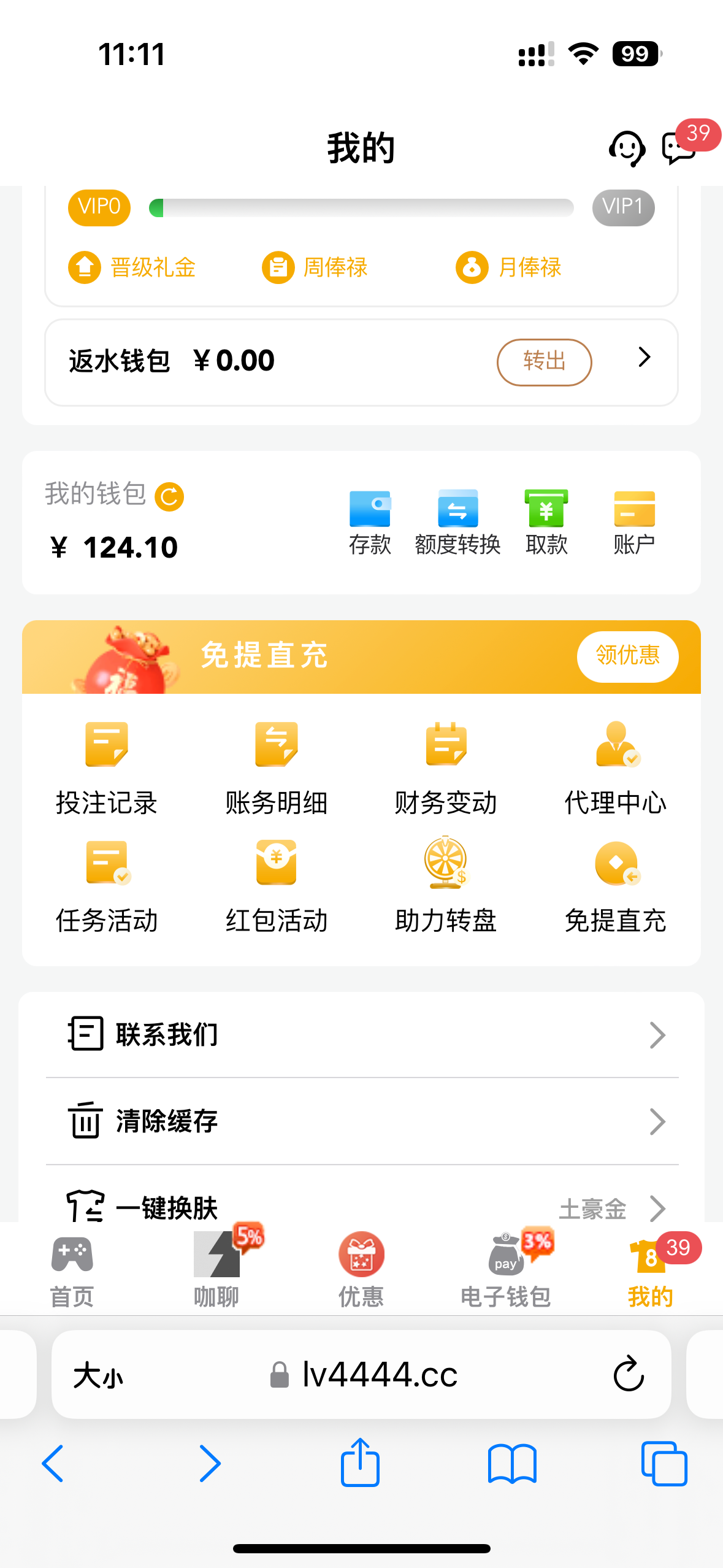Viewport: 723px width, 1568px height.
Task: Open 晋级礼金
Action: (x=132, y=267)
